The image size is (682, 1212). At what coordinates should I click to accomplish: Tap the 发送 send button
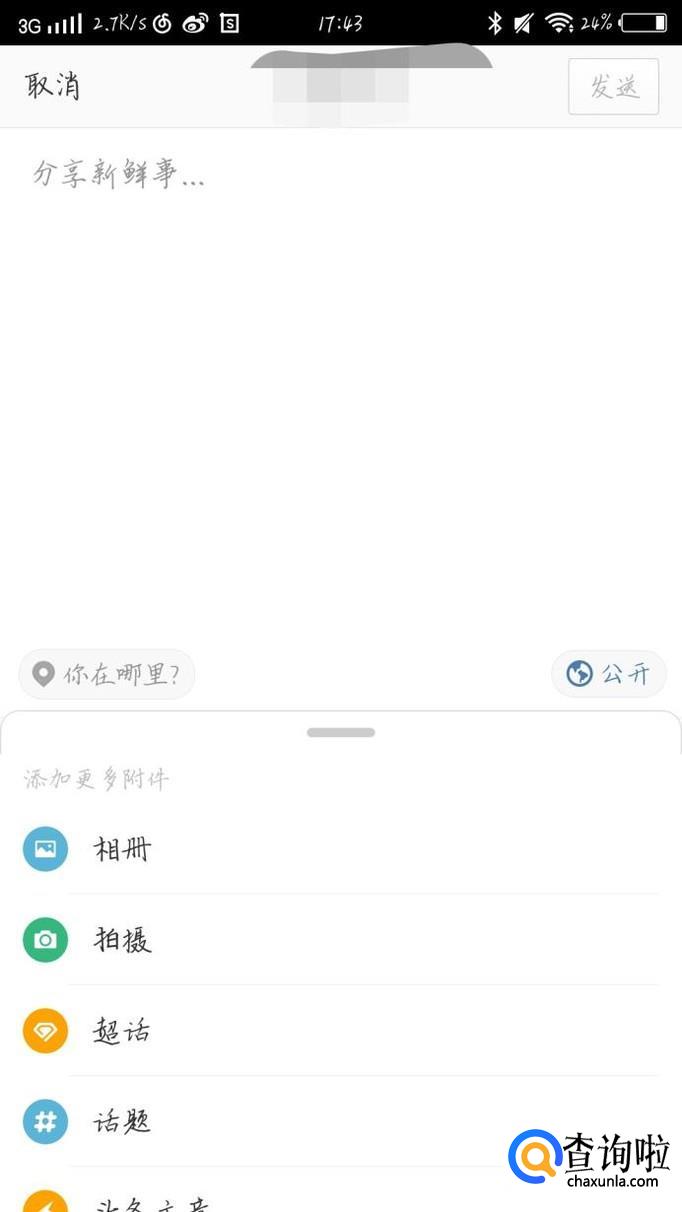(613, 87)
